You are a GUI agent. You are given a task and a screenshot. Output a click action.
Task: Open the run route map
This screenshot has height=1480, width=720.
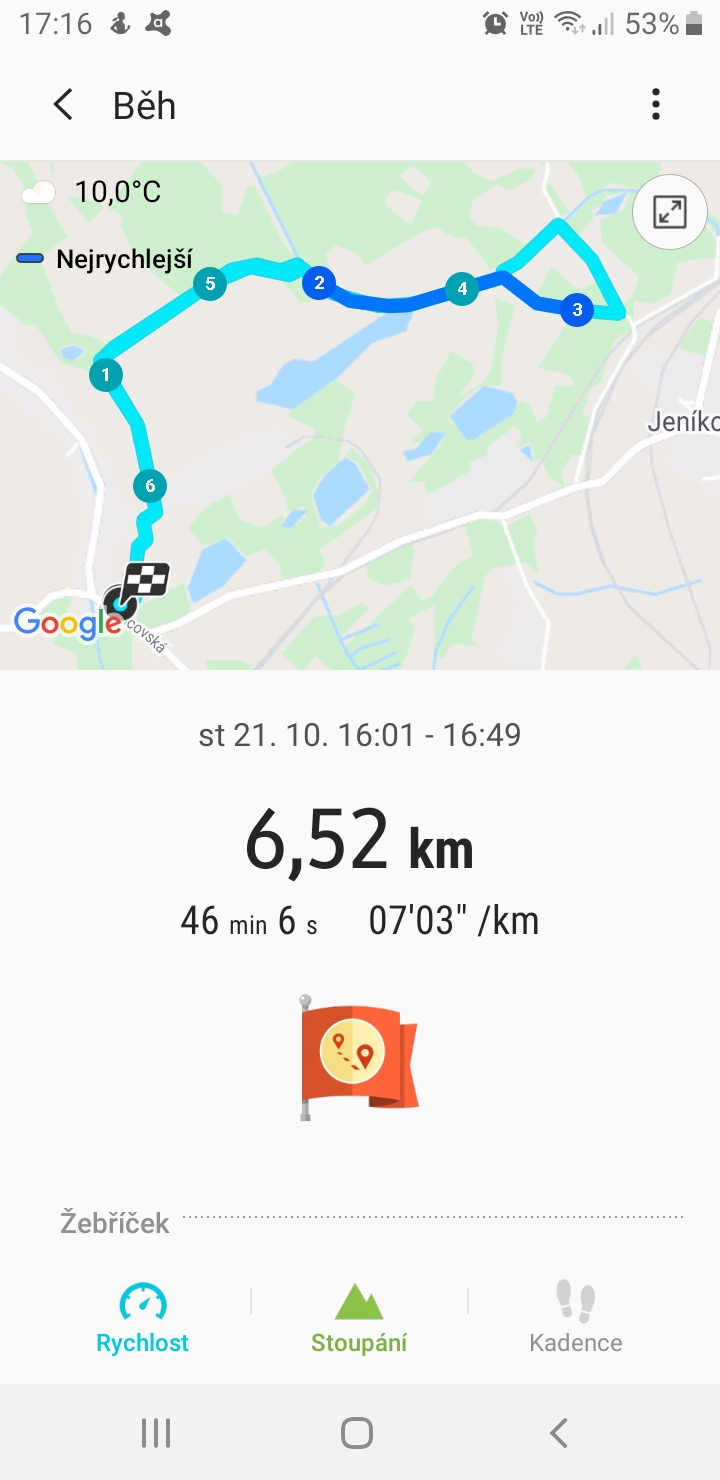[360, 415]
